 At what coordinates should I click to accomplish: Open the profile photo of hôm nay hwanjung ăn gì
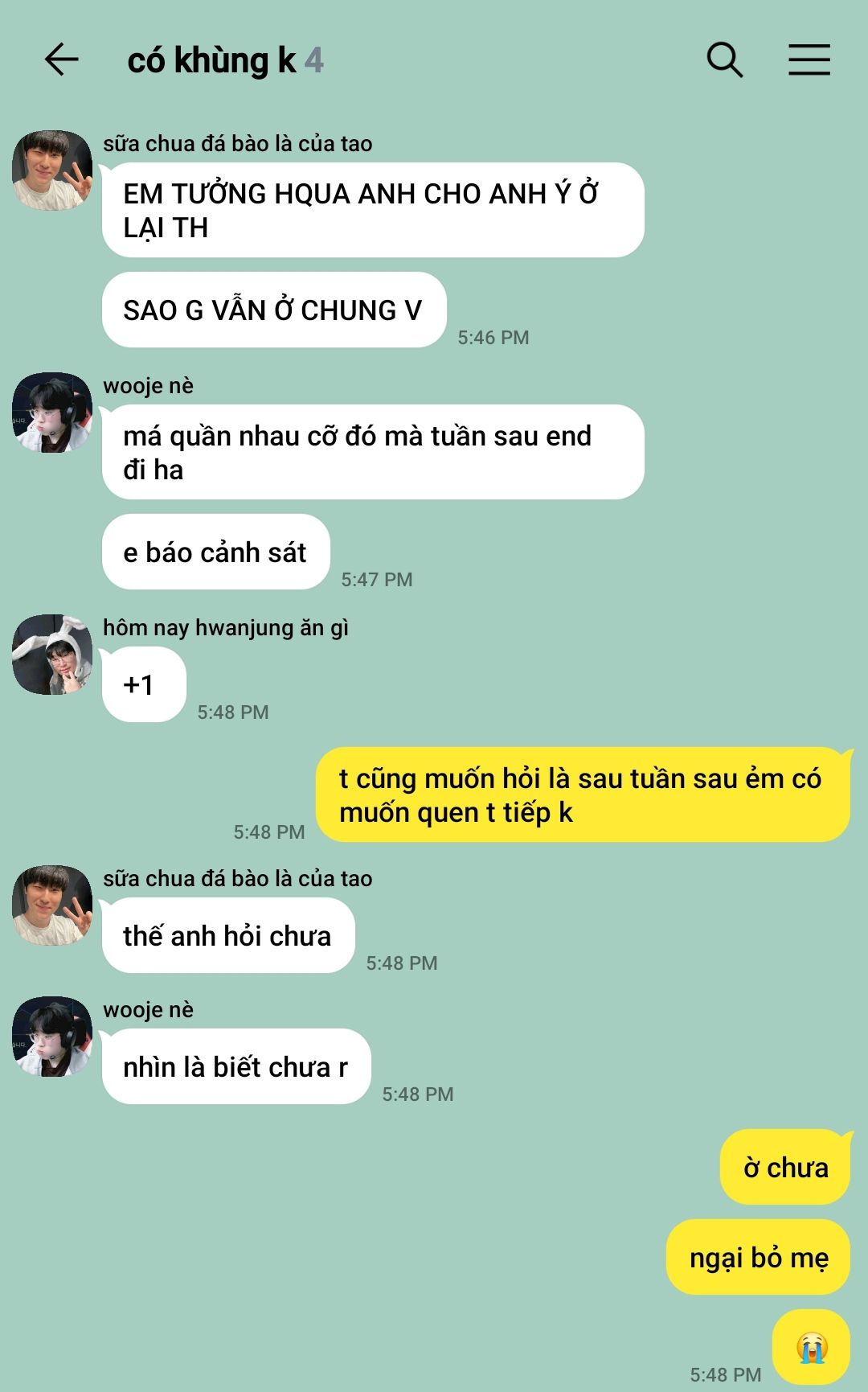click(52, 655)
